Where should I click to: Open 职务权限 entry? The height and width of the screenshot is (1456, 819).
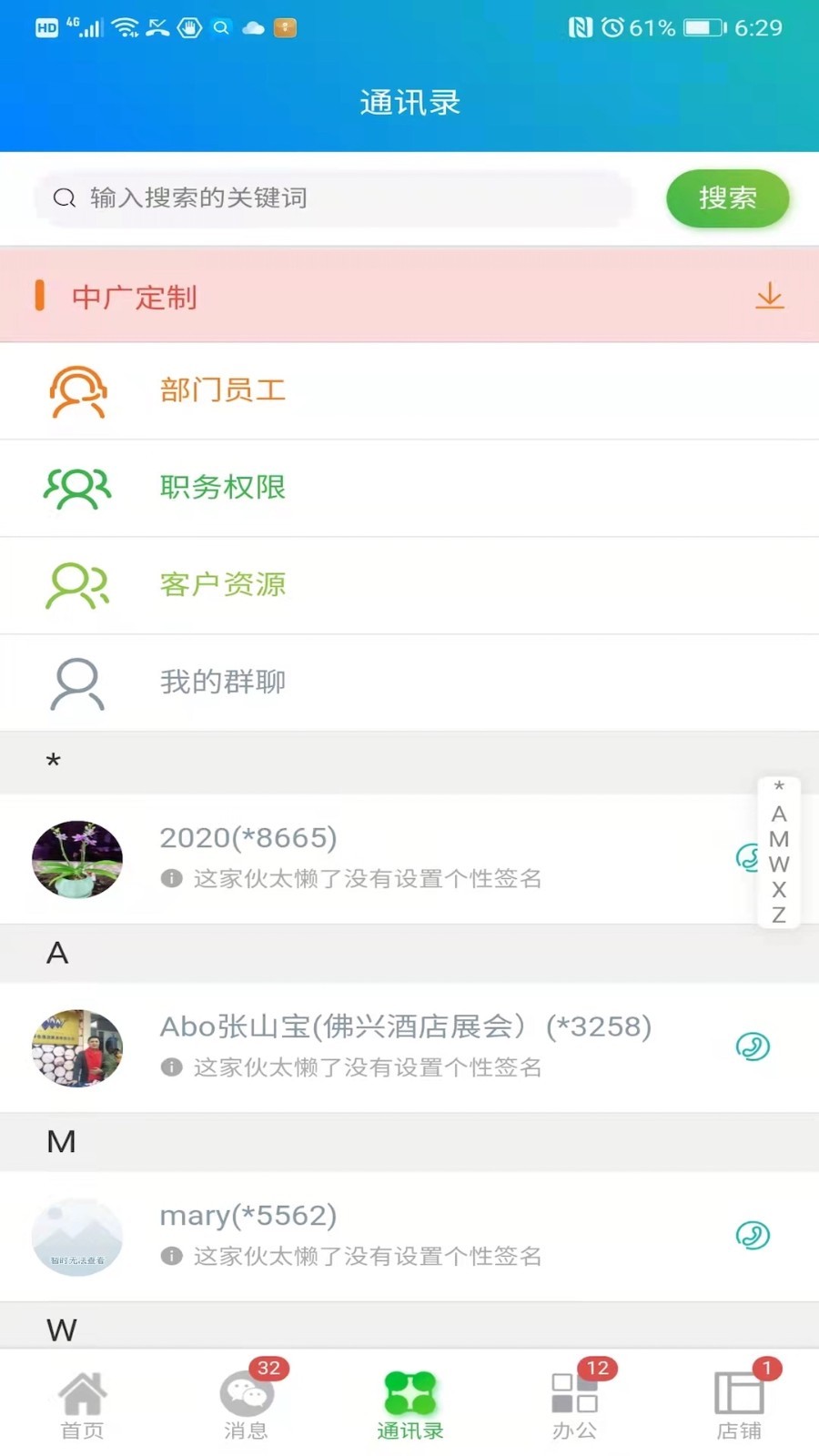tap(409, 489)
